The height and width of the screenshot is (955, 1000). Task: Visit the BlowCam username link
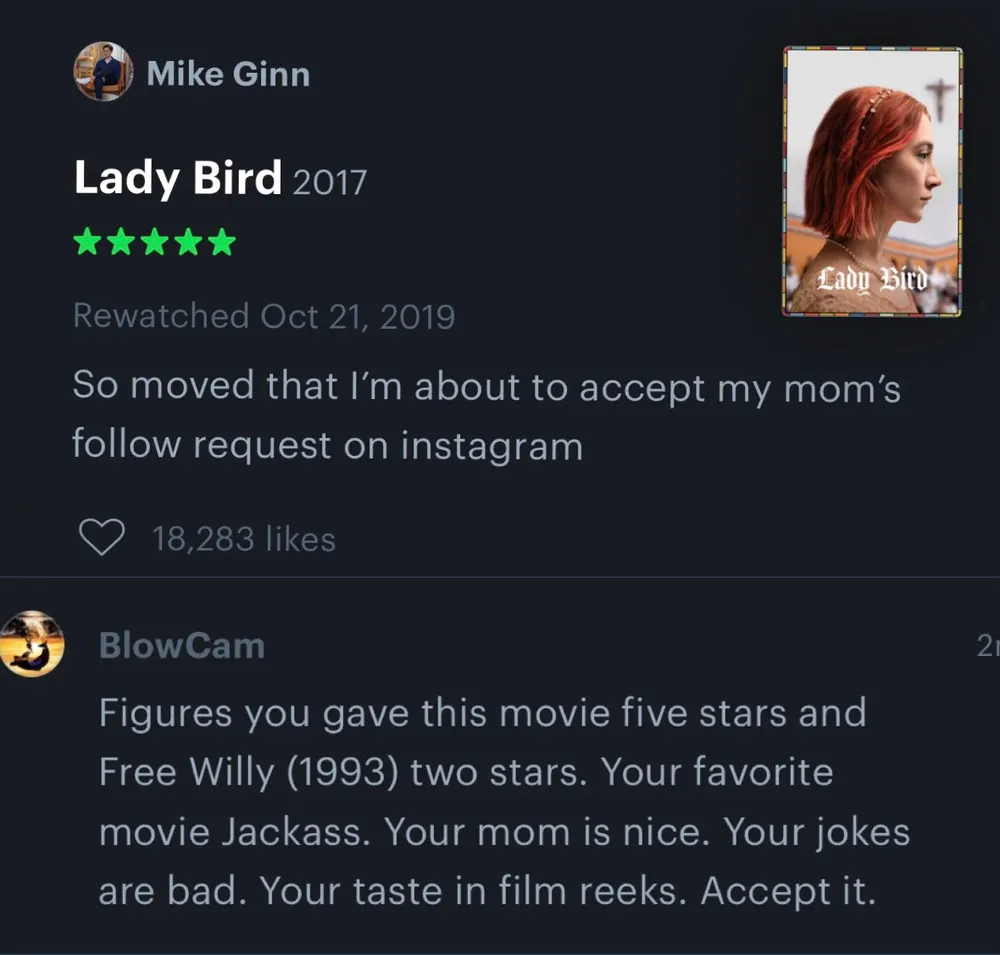point(182,646)
